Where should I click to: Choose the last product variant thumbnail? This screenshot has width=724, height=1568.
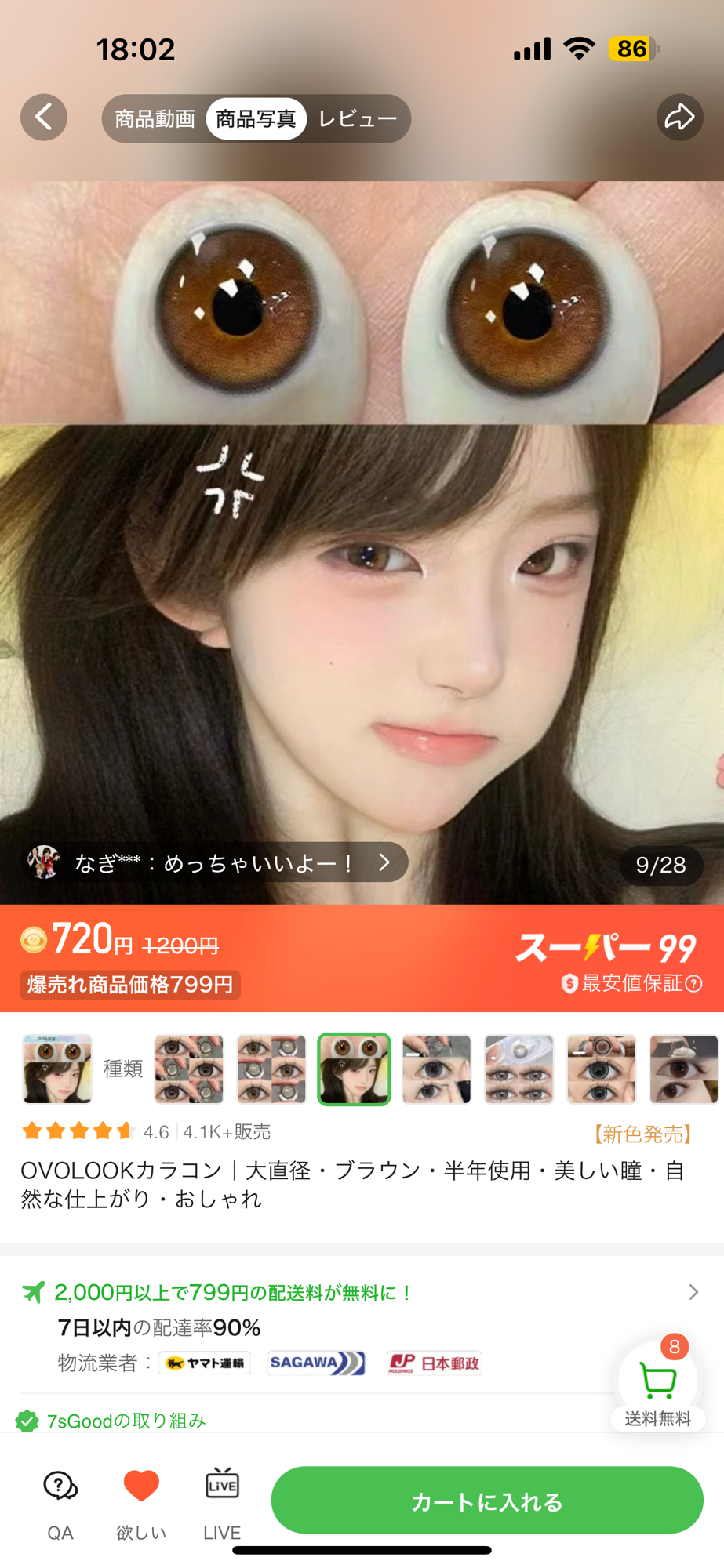[683, 1069]
